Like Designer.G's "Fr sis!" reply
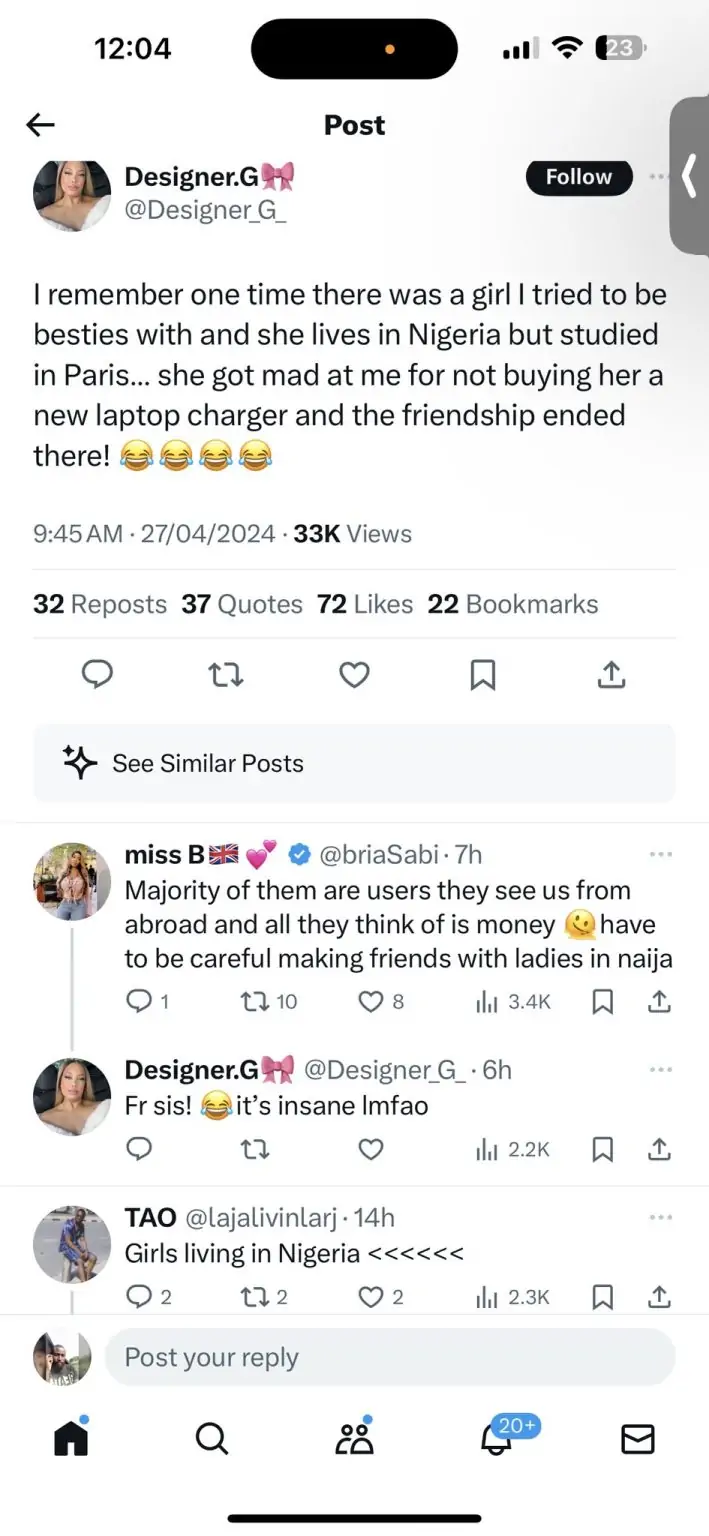The image size is (709, 1536). click(371, 1150)
